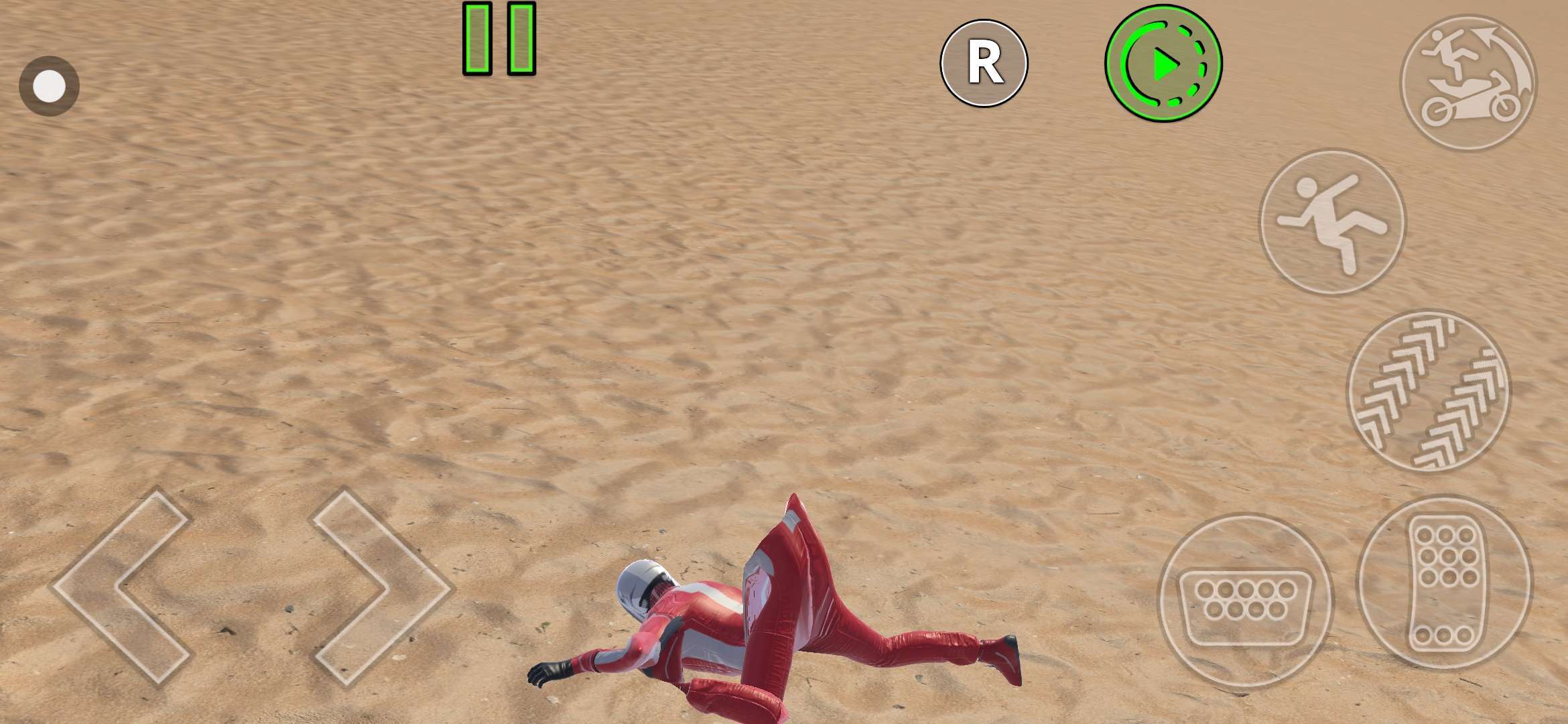Pause the game
The height and width of the screenshot is (724, 1568).
click(x=499, y=38)
